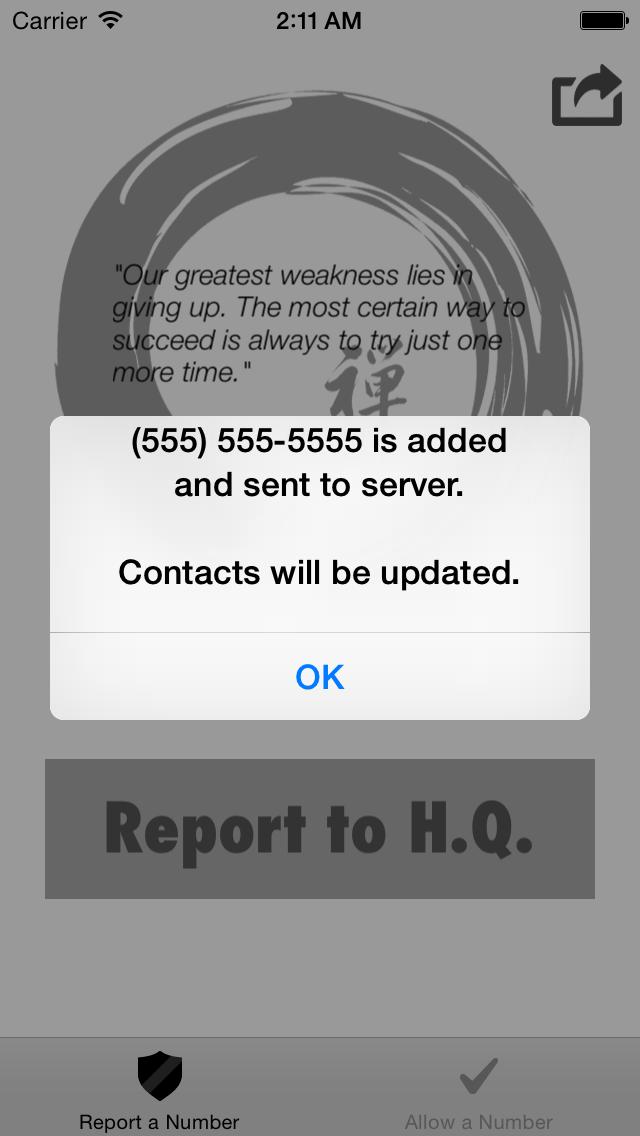
Task: Tap the share icon
Action: pyautogui.click(x=586, y=95)
